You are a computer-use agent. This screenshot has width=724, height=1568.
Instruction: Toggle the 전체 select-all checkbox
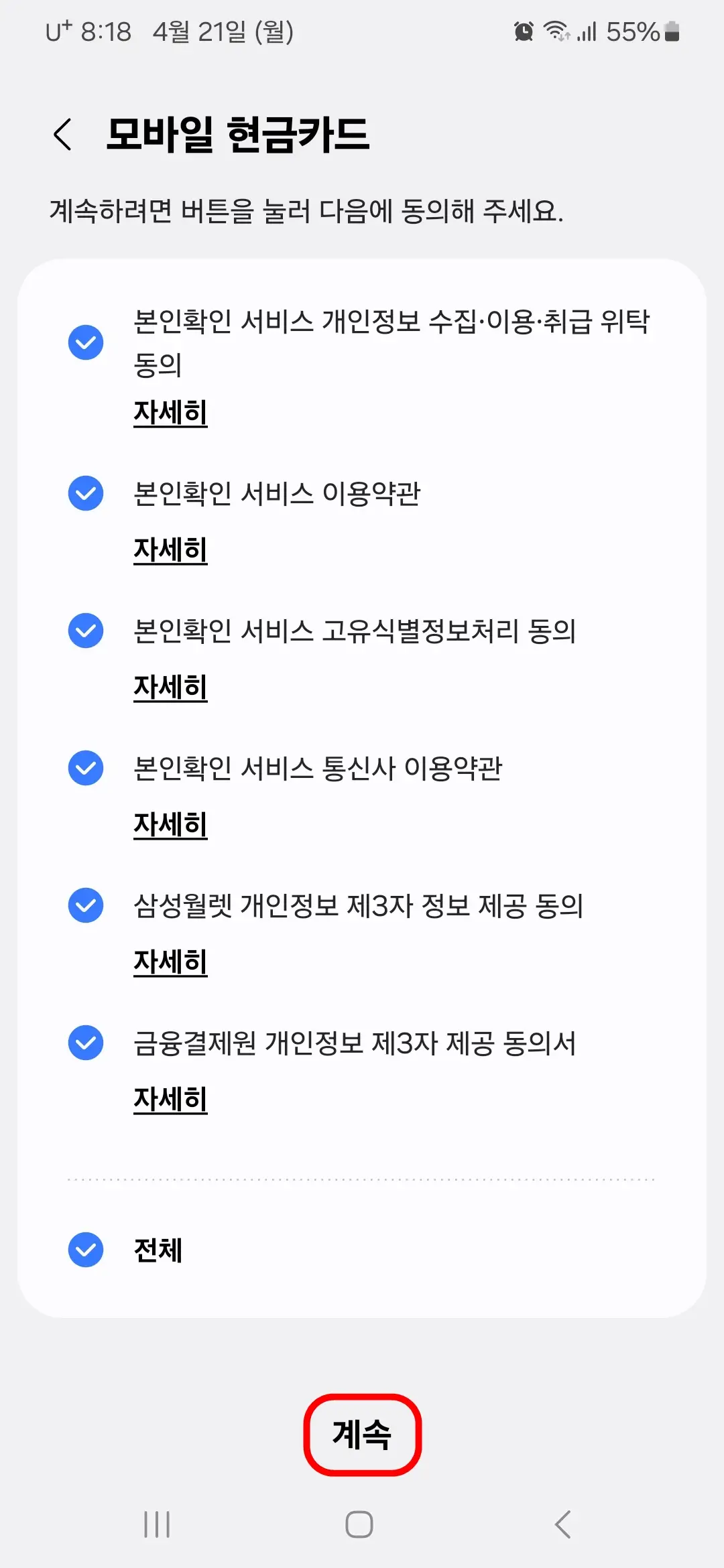coord(85,1249)
